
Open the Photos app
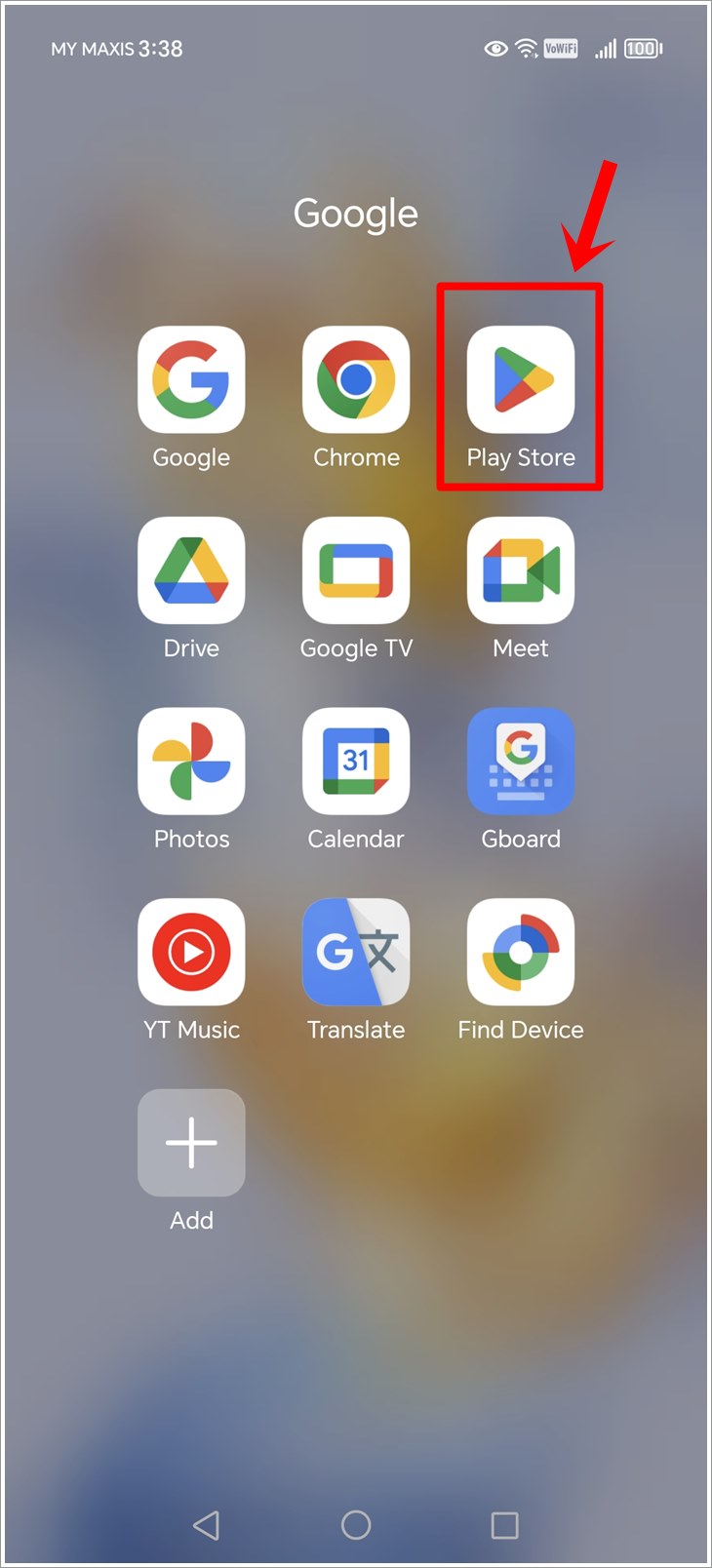191,762
